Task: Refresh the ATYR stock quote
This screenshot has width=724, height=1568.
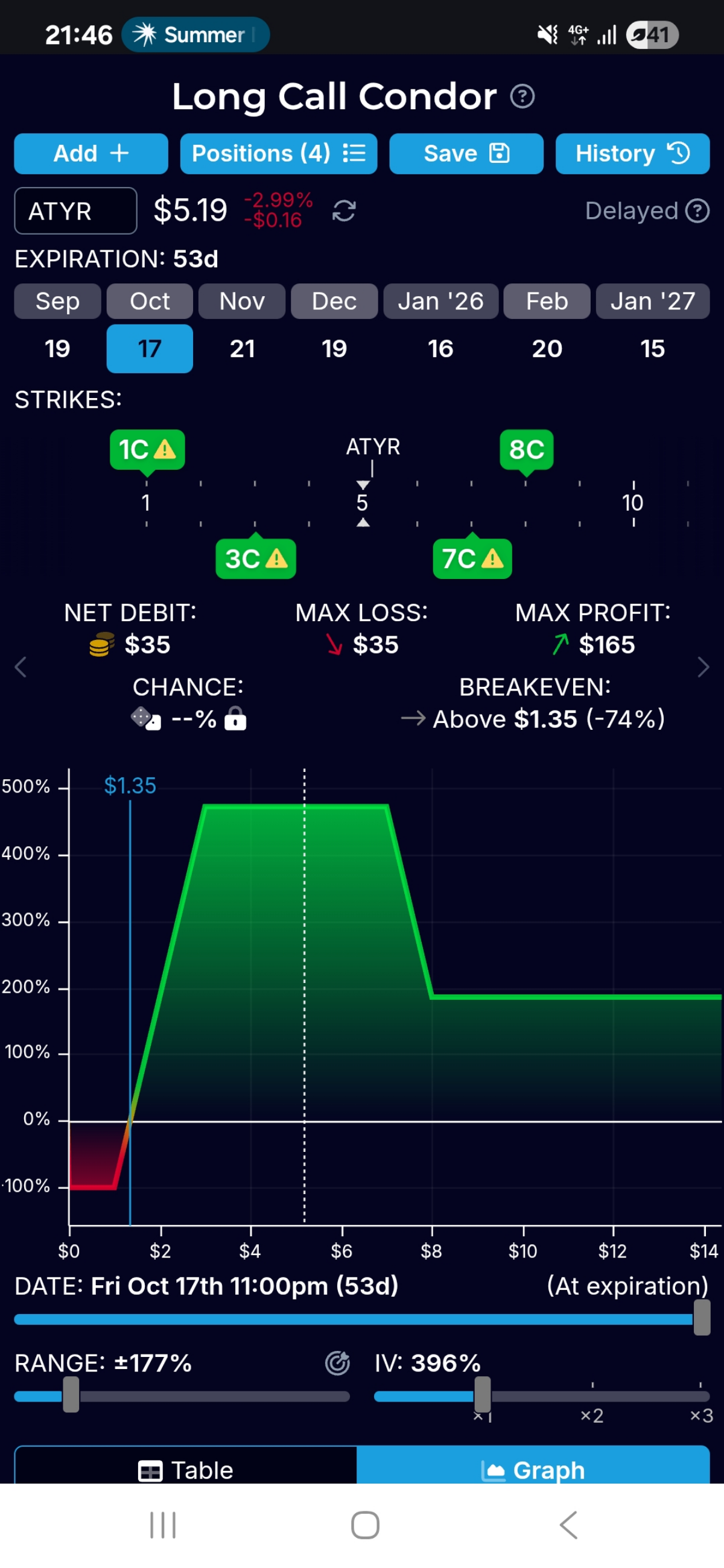Action: pyautogui.click(x=343, y=211)
